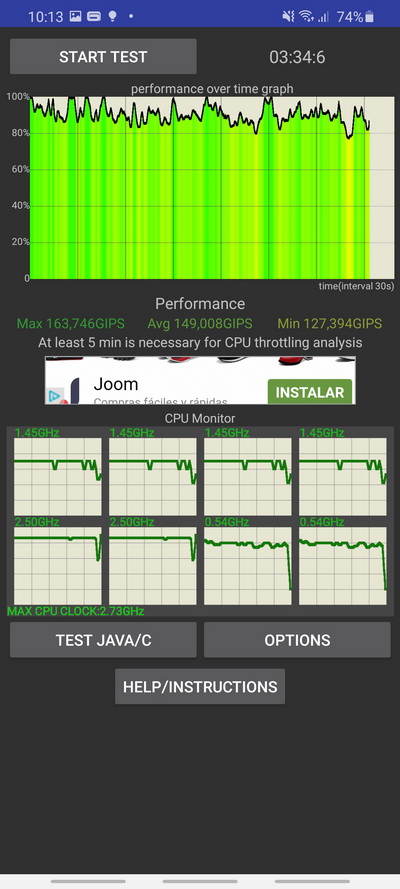Viewport: 400px width, 889px height.
Task: Open the ad info icon on Joom banner
Action: [54, 396]
